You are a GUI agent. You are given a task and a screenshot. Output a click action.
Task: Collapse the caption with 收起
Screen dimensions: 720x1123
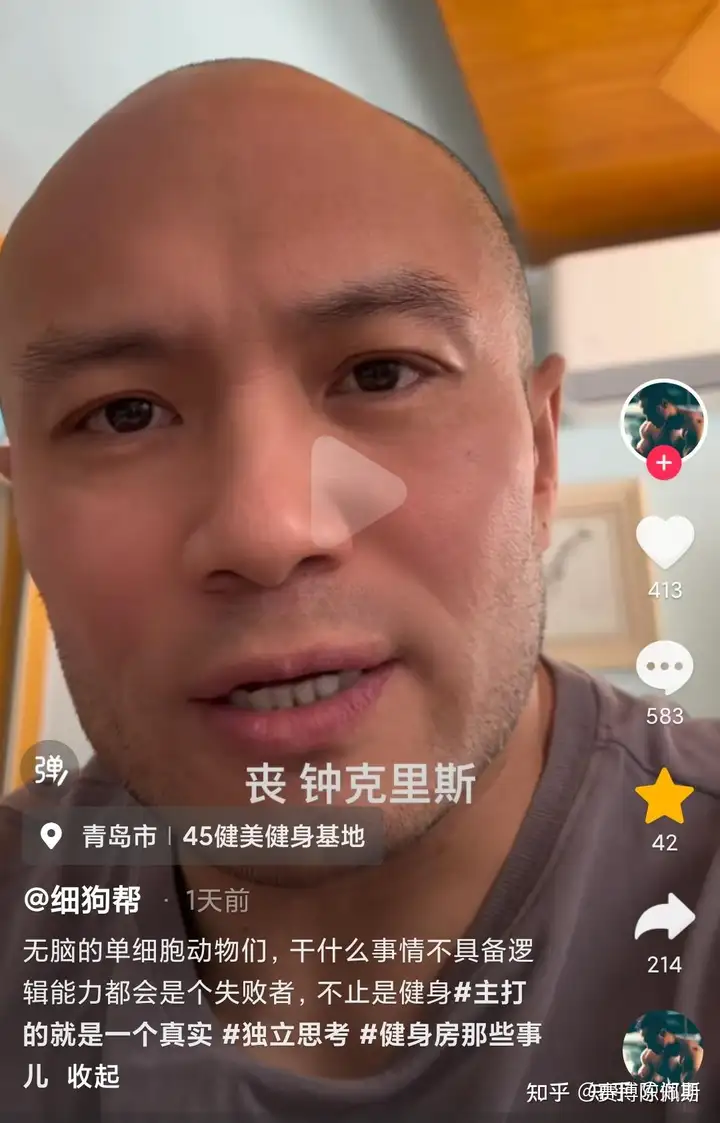click(x=93, y=1076)
